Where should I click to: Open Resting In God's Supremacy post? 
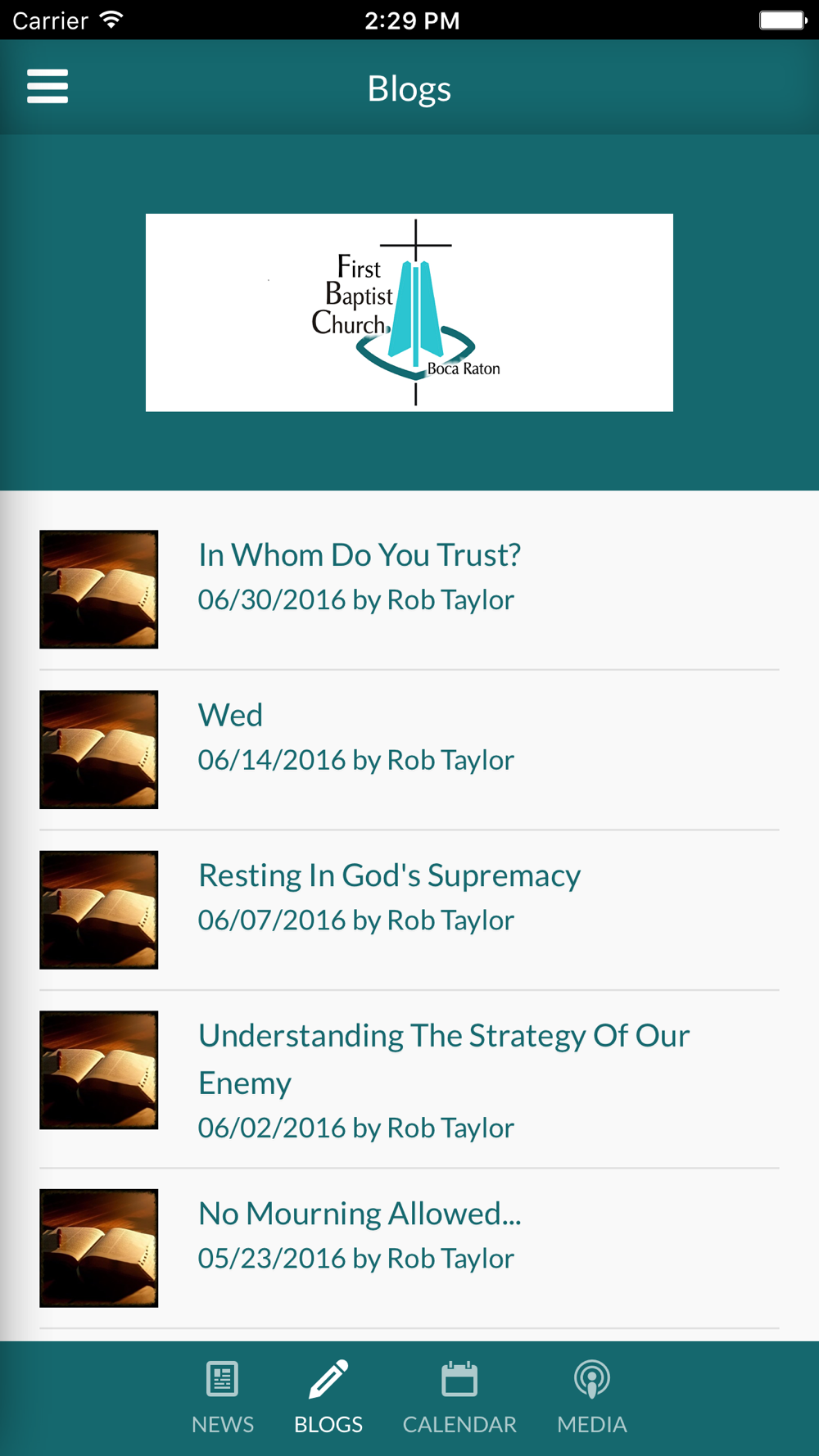pyautogui.click(x=389, y=876)
